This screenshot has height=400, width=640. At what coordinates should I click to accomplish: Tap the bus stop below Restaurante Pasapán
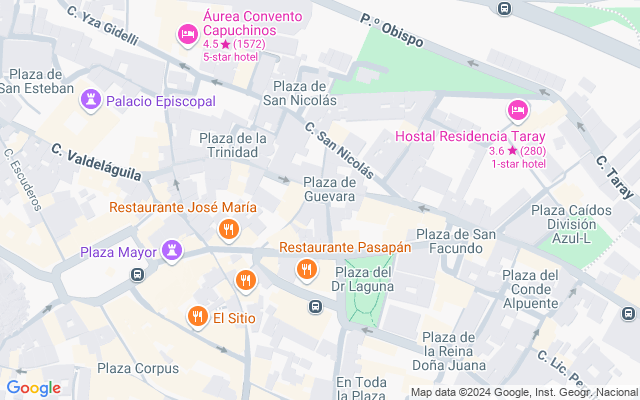[315, 306]
